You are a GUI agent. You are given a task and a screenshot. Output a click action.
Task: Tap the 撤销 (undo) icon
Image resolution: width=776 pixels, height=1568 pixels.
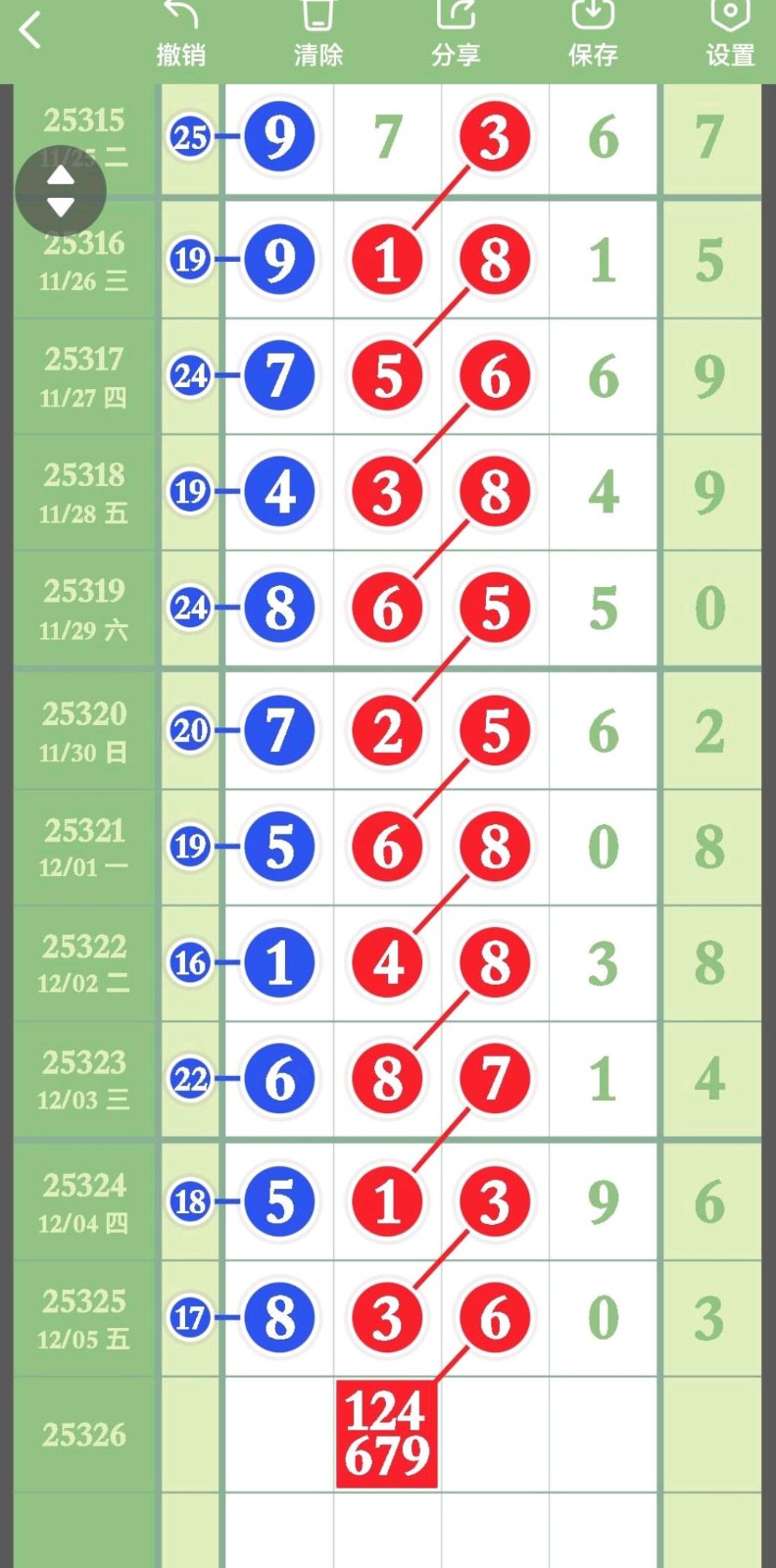(181, 29)
